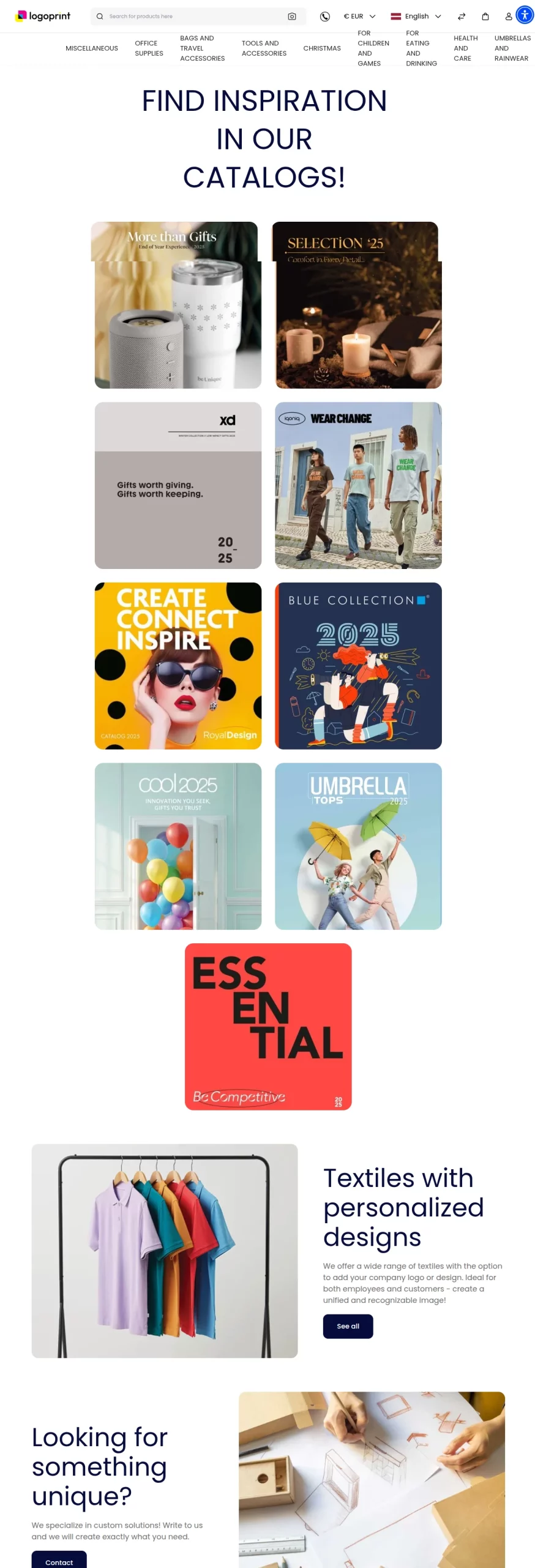535x1568 pixels.
Task: Browse Bags and Travel Accessories
Action: point(202,48)
